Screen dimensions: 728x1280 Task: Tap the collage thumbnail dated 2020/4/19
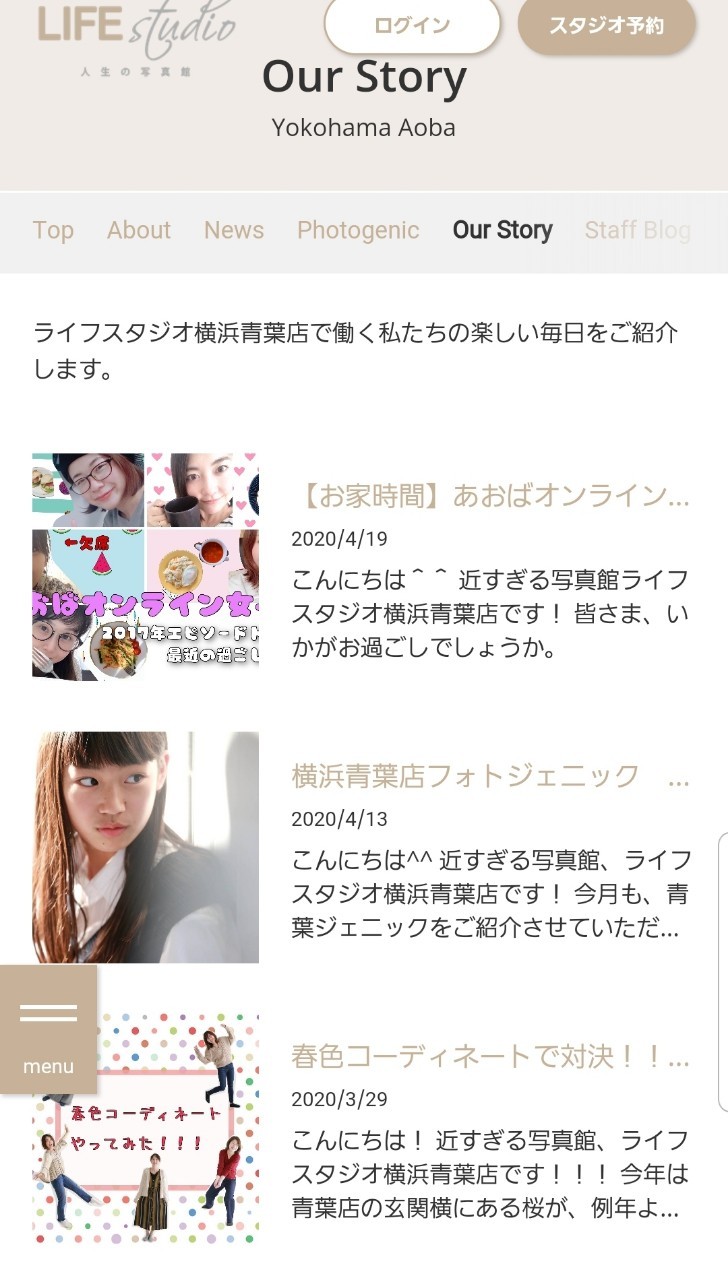(x=145, y=567)
